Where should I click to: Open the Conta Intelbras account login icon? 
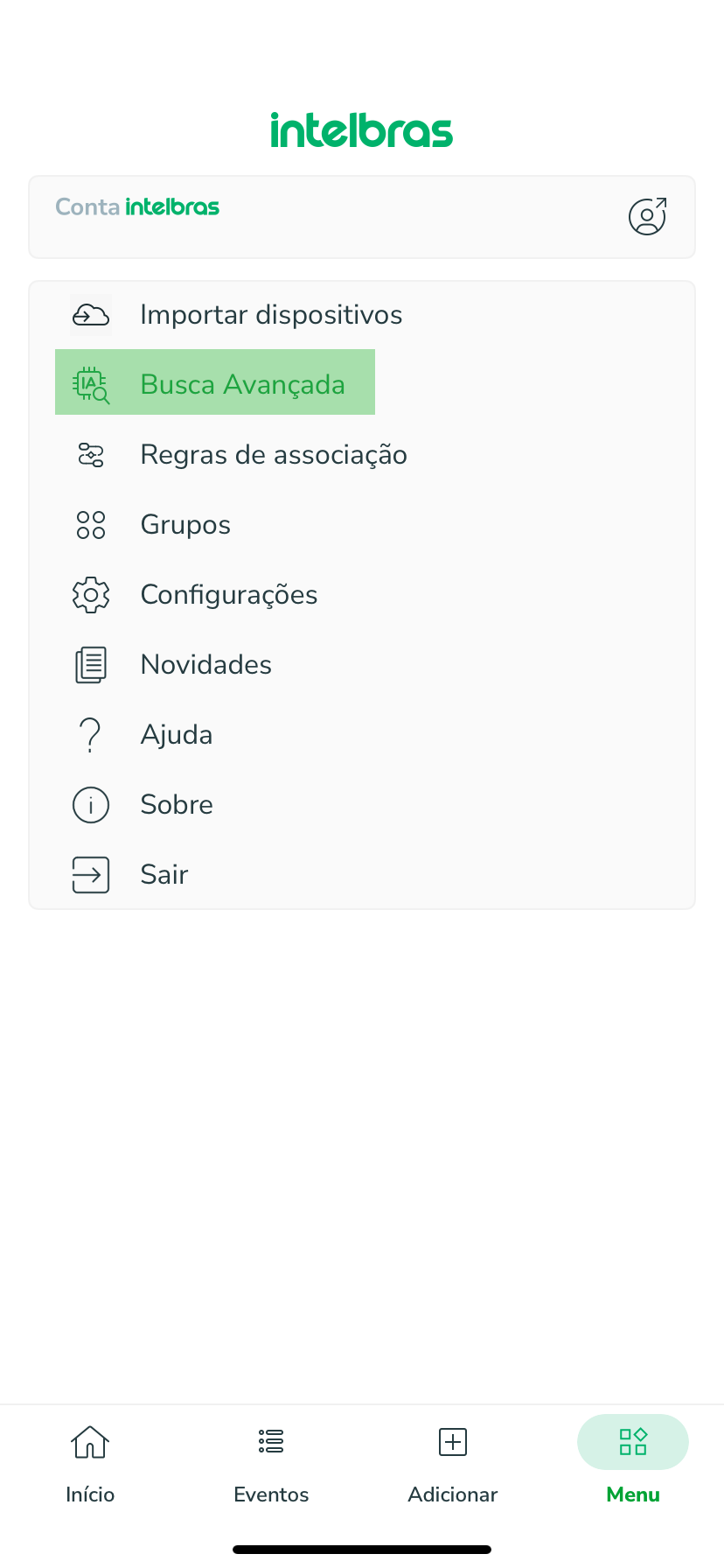(647, 216)
